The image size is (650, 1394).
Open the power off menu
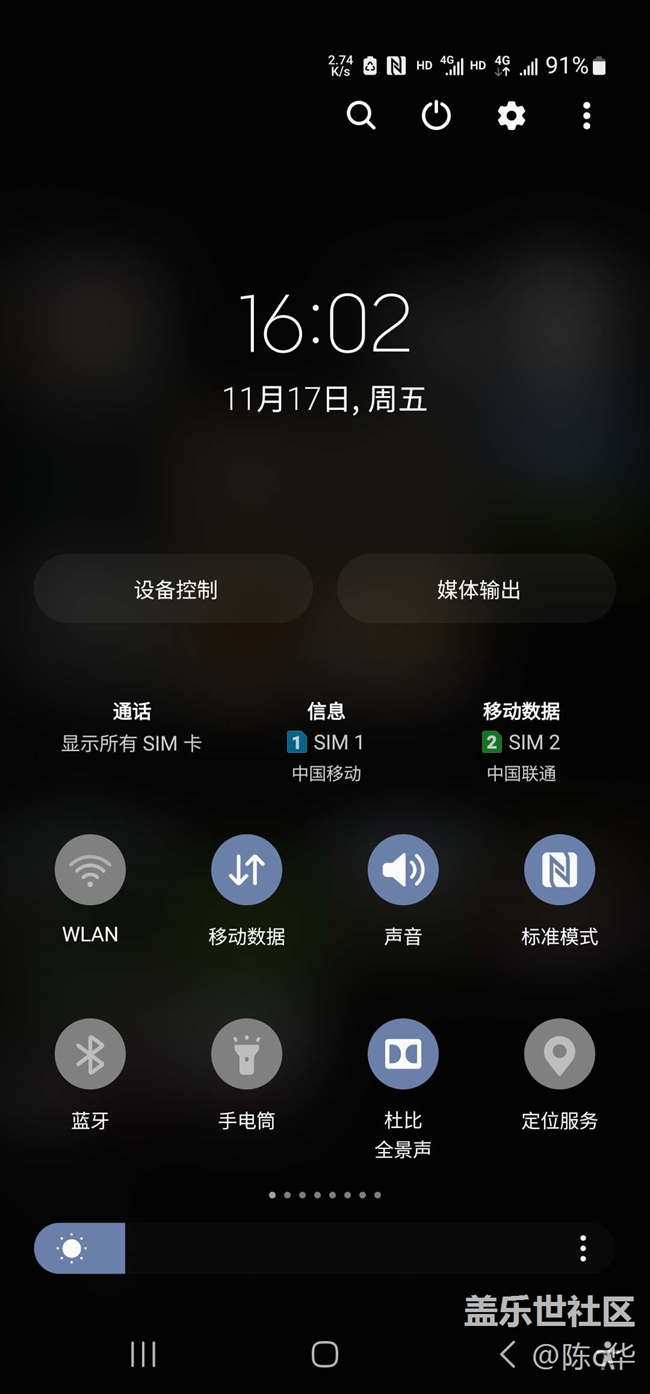(436, 116)
